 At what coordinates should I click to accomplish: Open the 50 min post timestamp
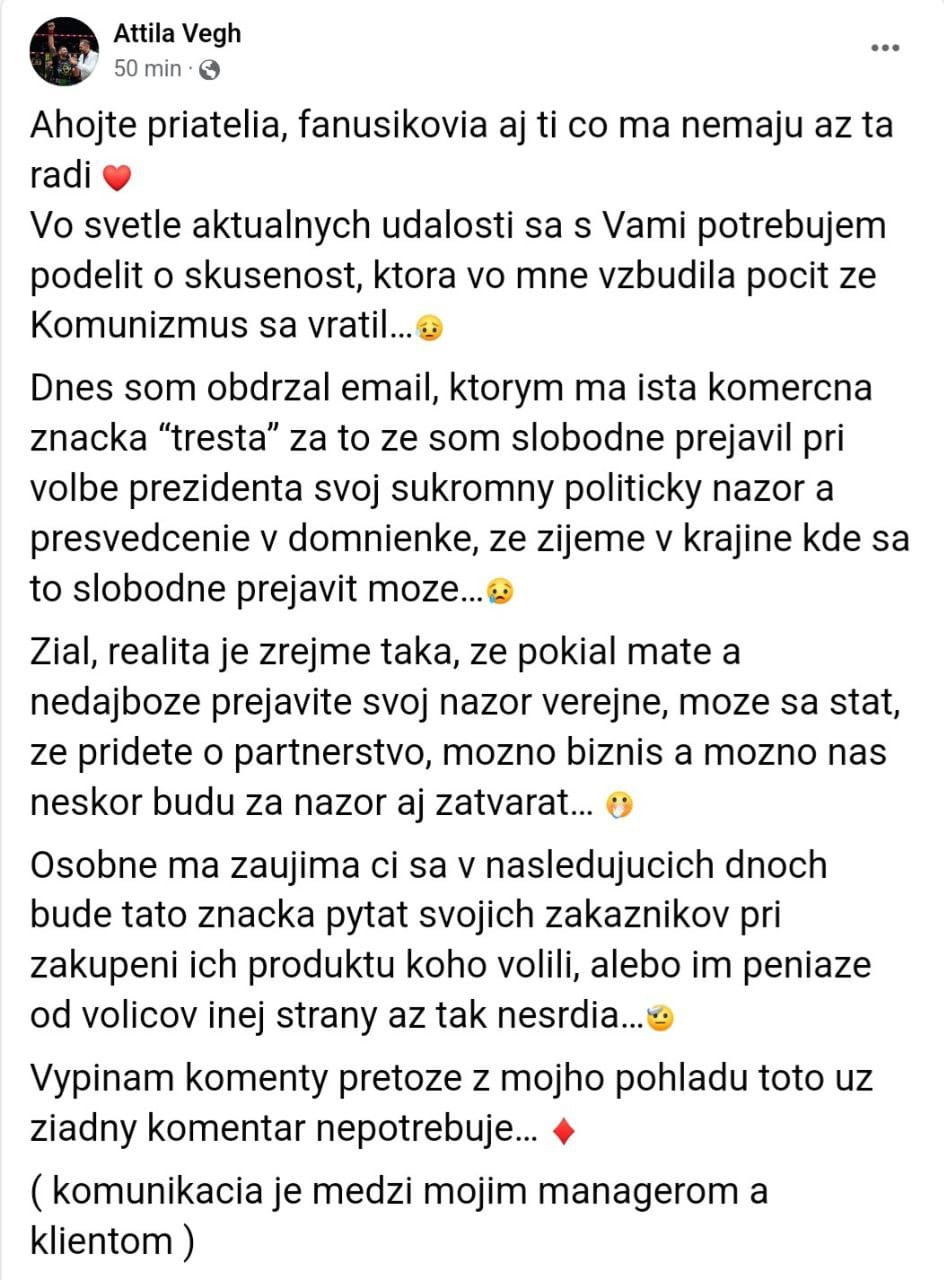(148, 68)
